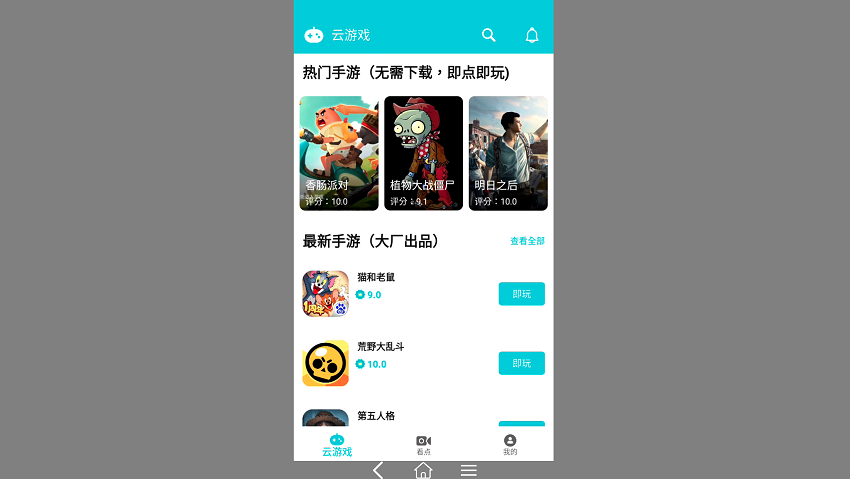Screen dimensions: 850x479
Task: Go to the system home screen
Action: tap(423, 470)
